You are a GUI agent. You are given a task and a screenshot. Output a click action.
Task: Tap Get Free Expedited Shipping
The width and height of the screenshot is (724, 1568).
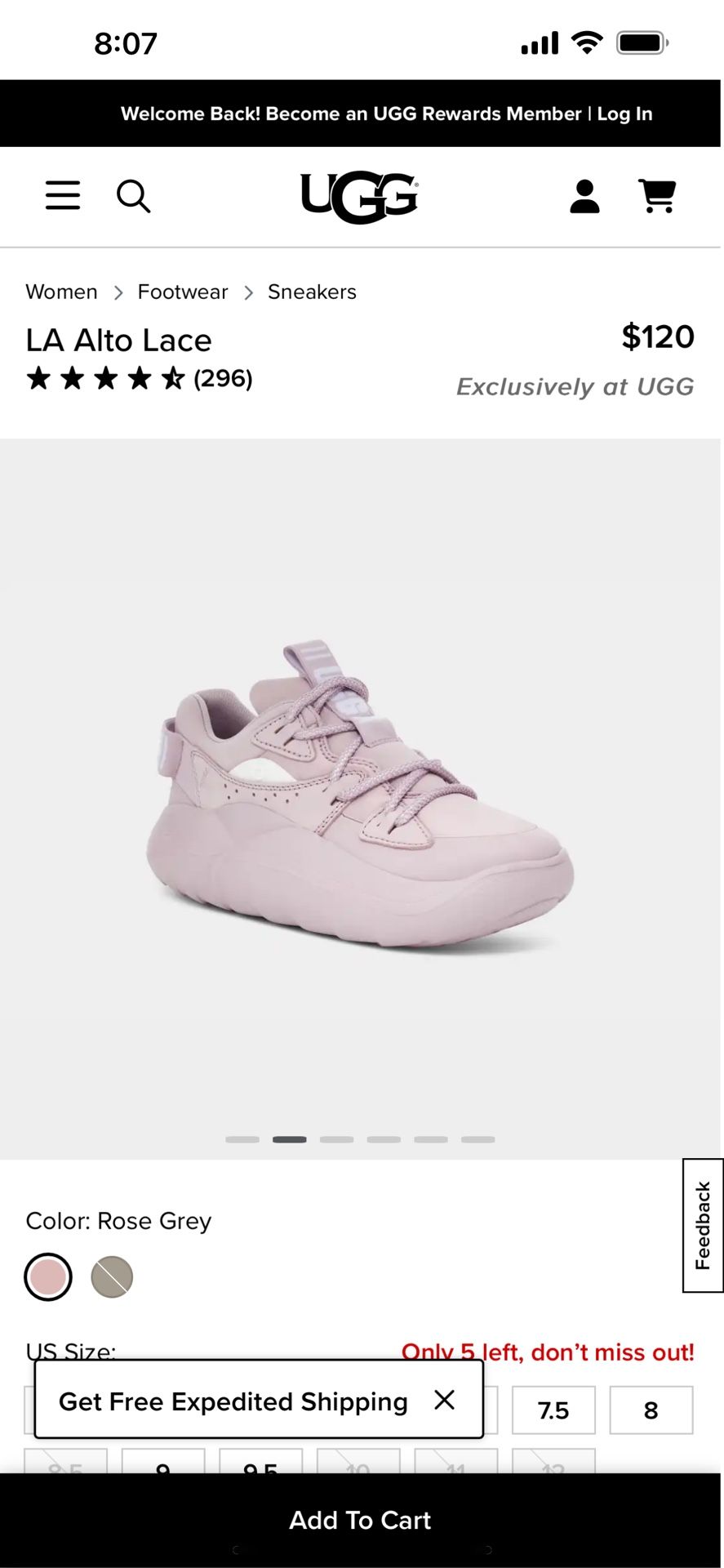coord(233,1401)
